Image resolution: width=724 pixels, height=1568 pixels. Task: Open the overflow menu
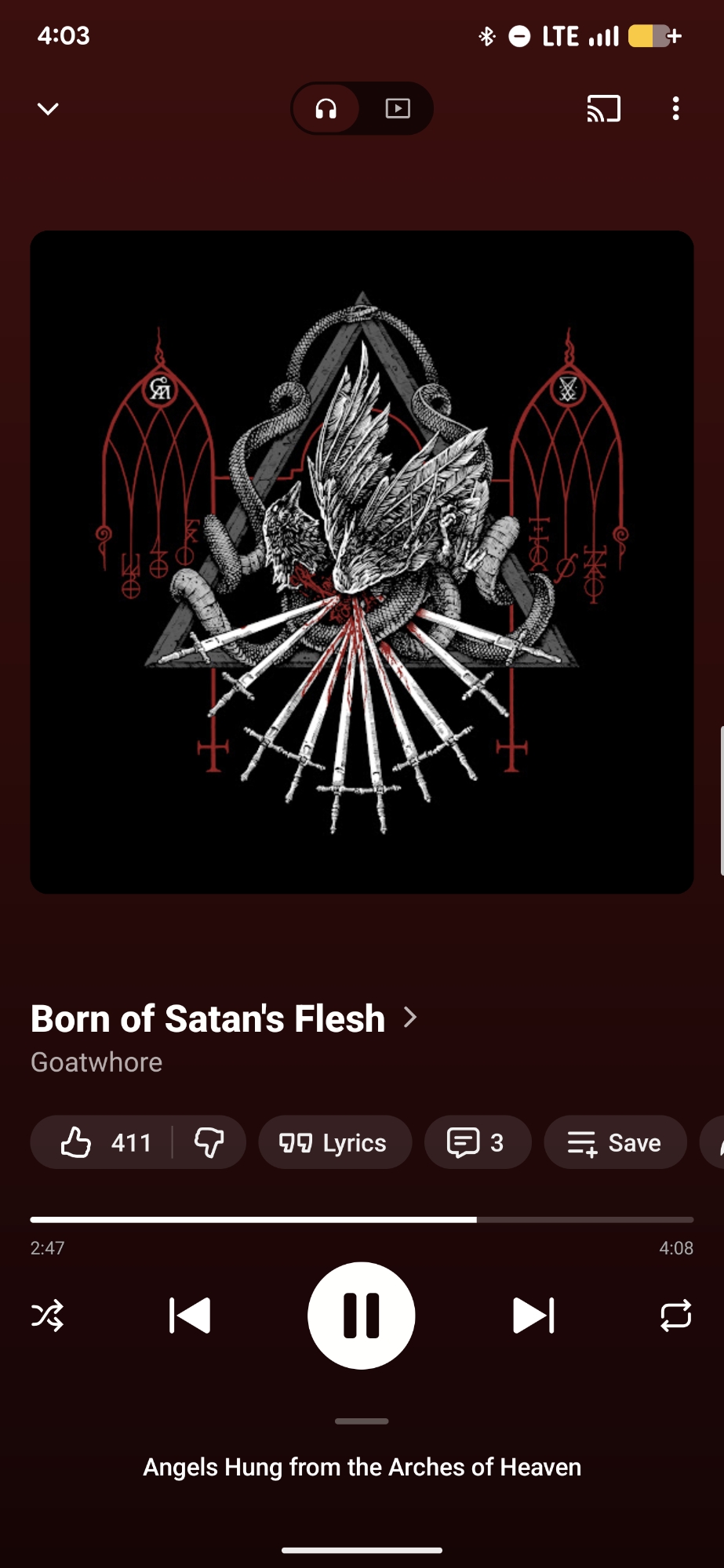pyautogui.click(x=675, y=109)
